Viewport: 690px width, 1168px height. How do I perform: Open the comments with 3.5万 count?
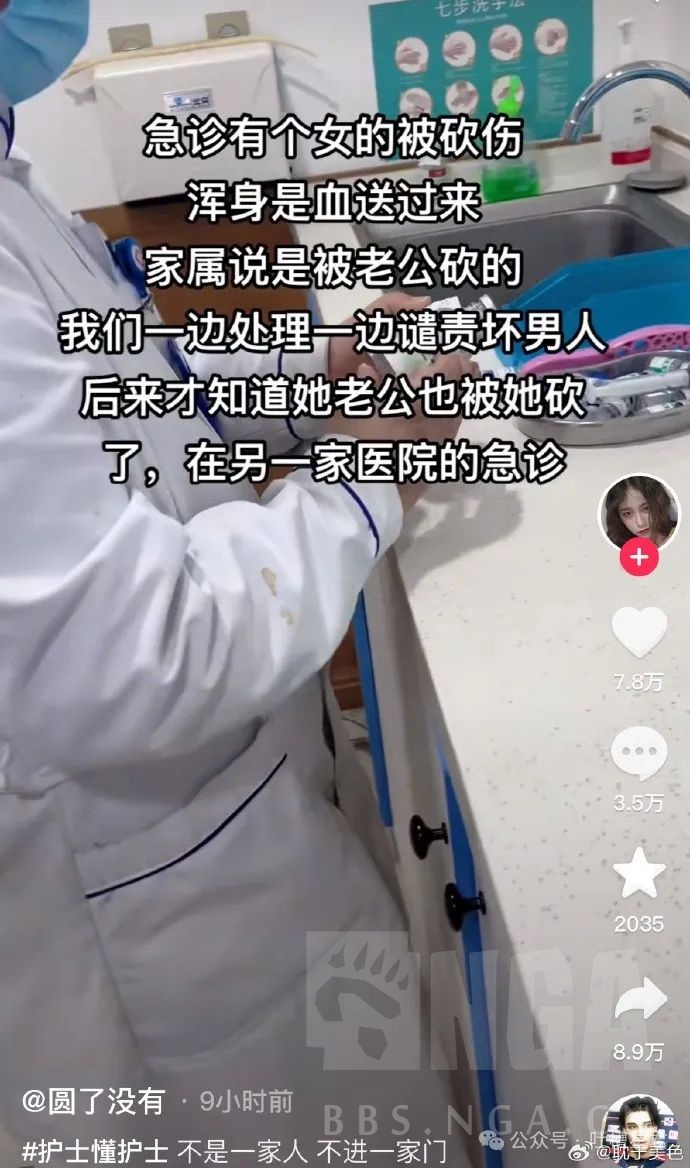[639, 753]
